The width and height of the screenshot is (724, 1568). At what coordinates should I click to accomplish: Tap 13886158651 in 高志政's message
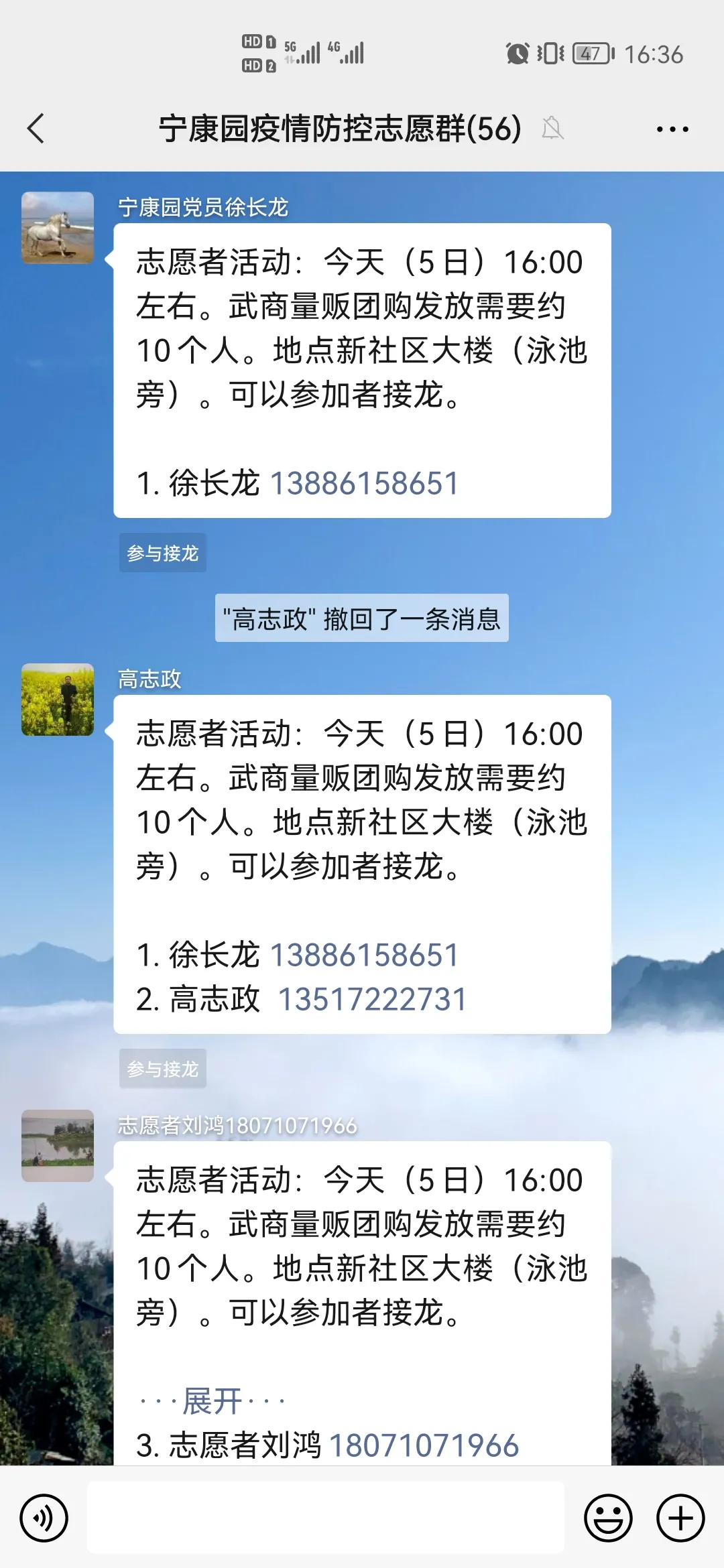[364, 955]
